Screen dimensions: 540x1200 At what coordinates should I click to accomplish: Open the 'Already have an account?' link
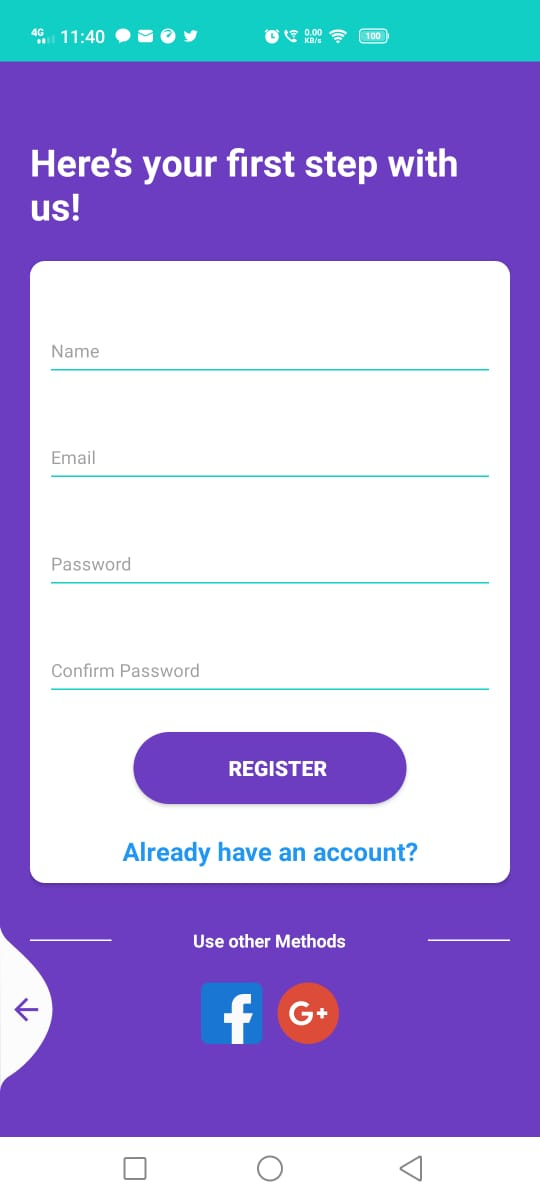(270, 852)
